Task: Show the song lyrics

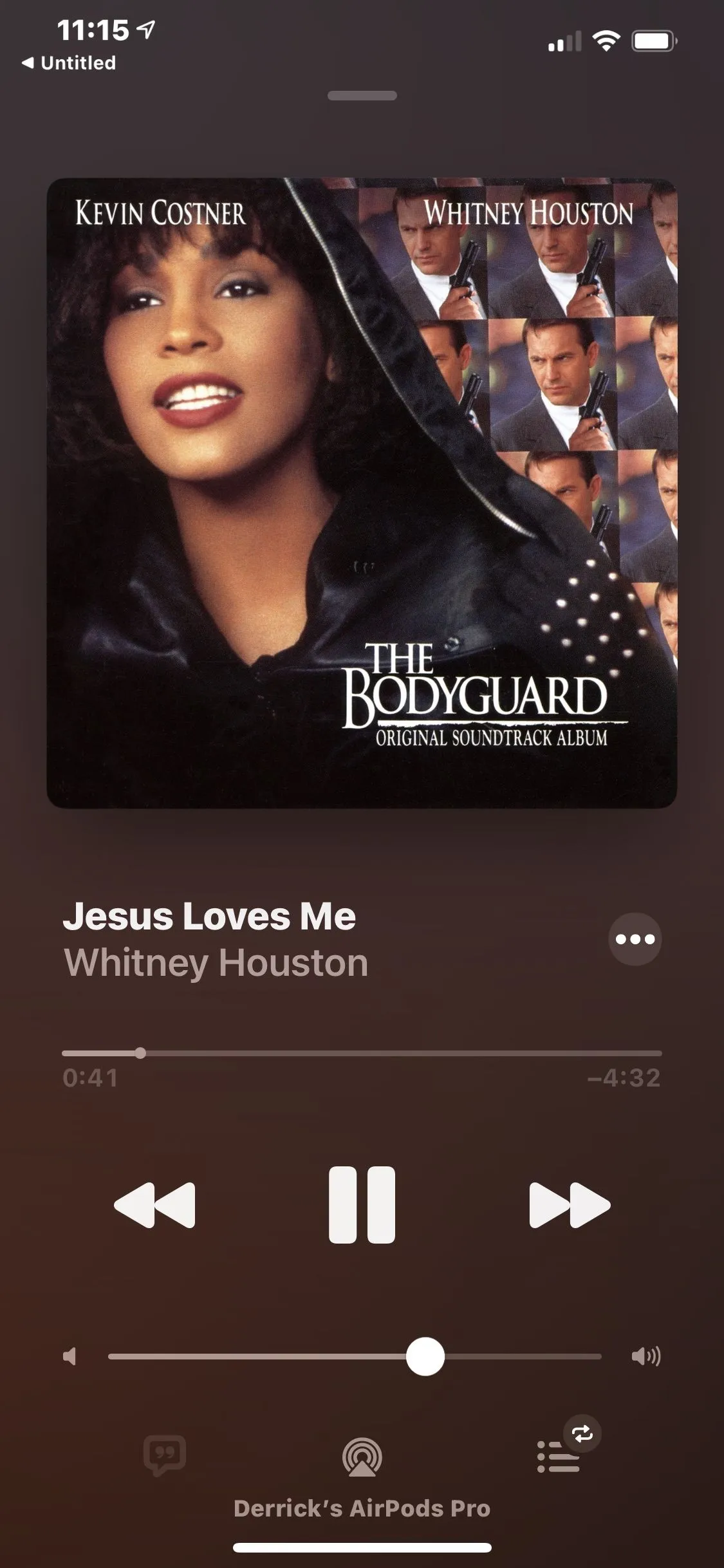Action: tap(165, 1455)
